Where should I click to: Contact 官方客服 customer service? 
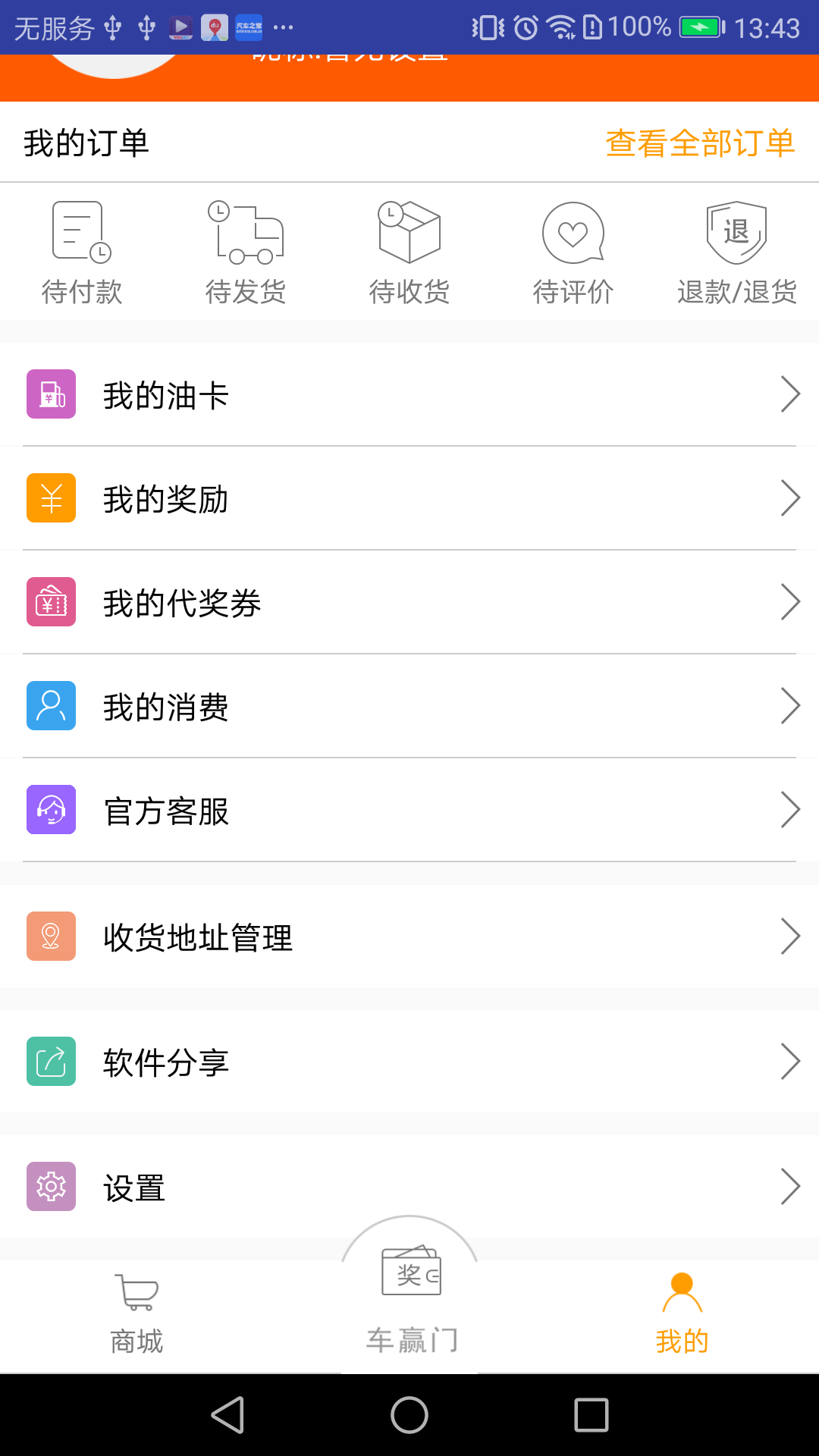tap(409, 810)
